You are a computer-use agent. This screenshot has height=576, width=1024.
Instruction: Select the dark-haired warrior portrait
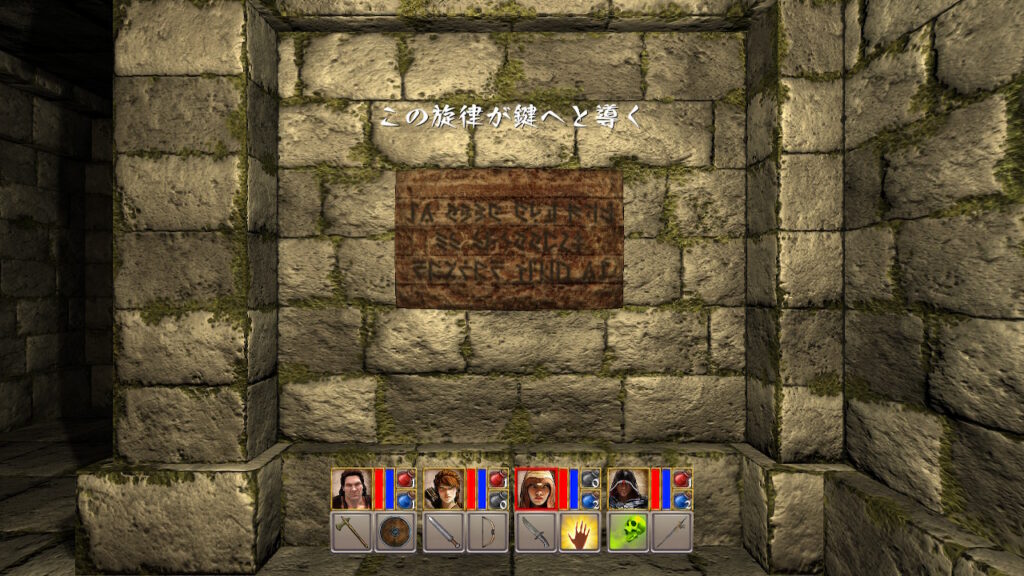[x=351, y=489]
